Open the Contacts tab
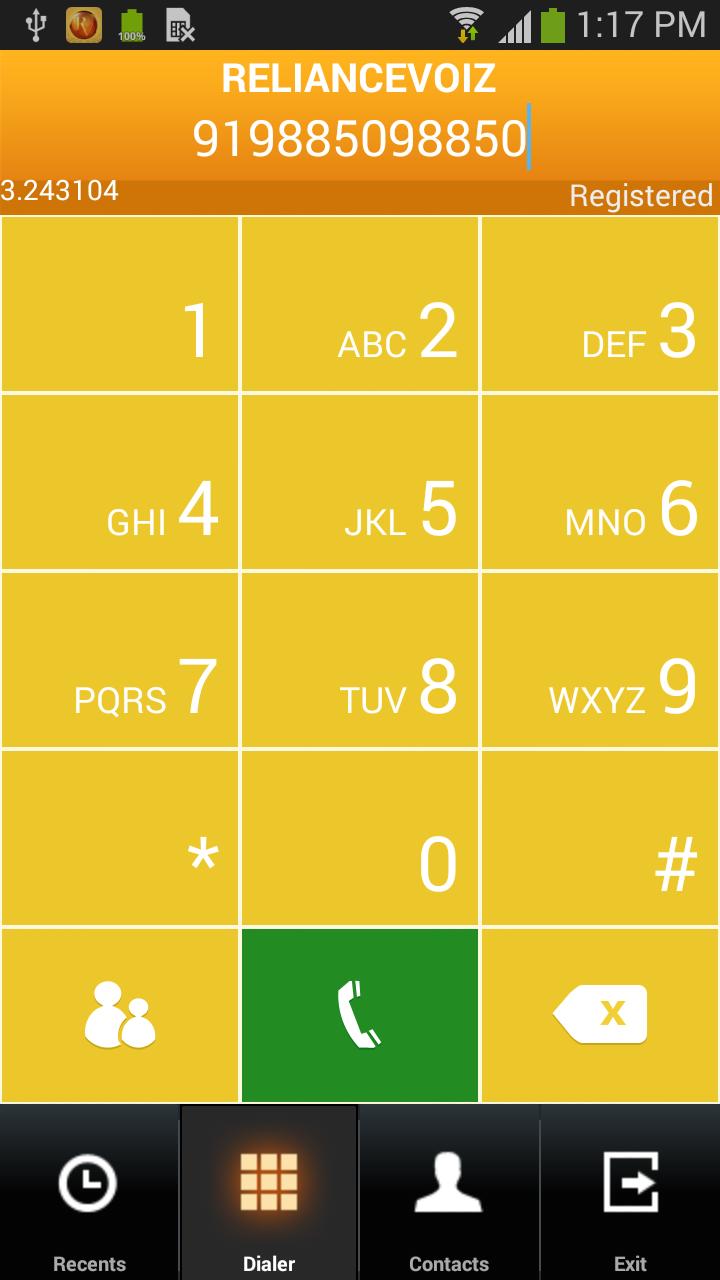The image size is (720, 1280). click(449, 1192)
